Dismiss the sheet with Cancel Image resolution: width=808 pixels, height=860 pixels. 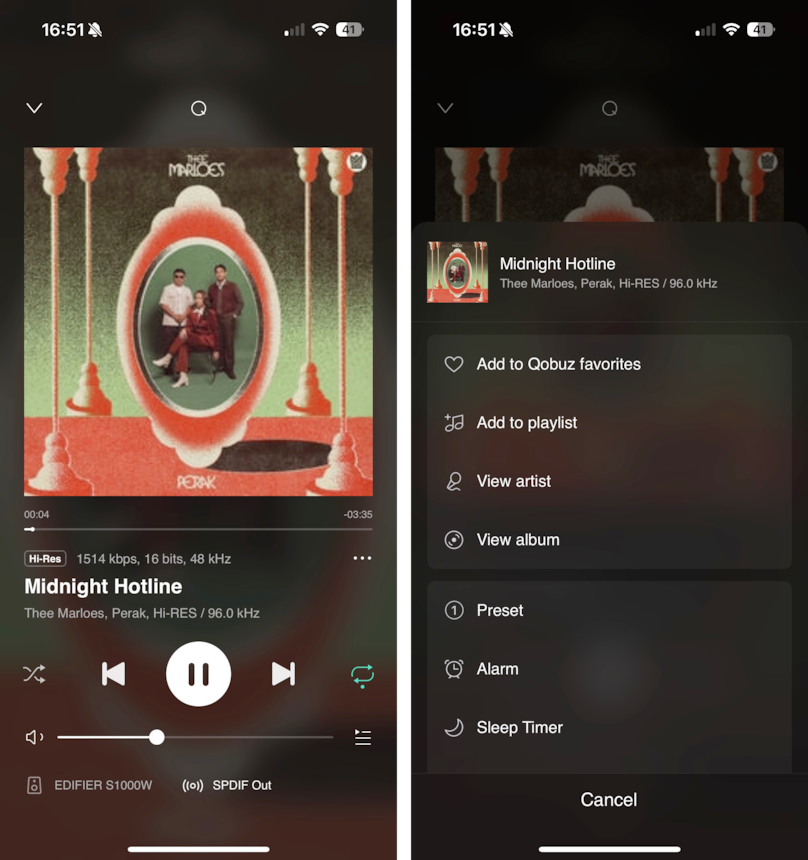pyautogui.click(x=608, y=799)
